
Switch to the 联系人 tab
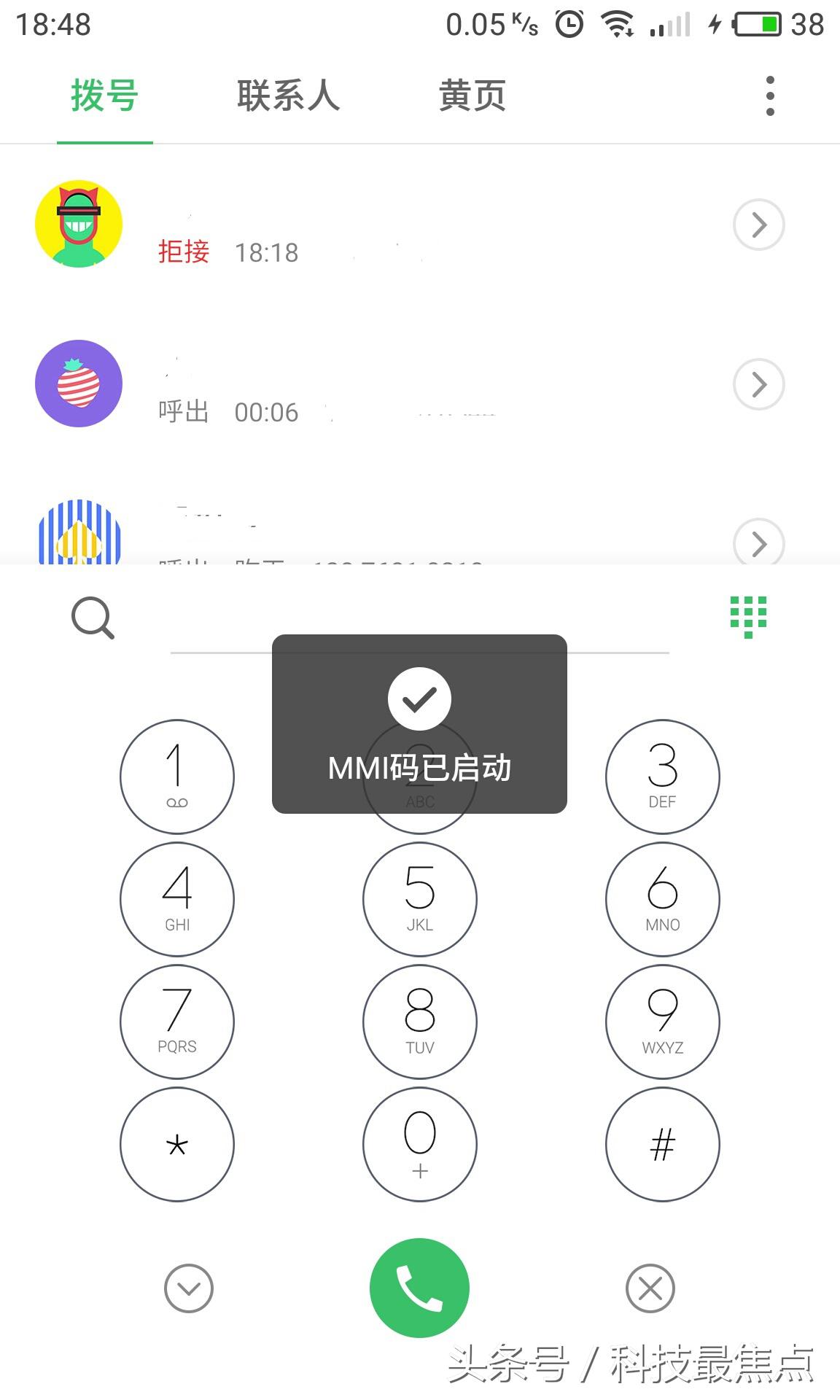coord(288,96)
